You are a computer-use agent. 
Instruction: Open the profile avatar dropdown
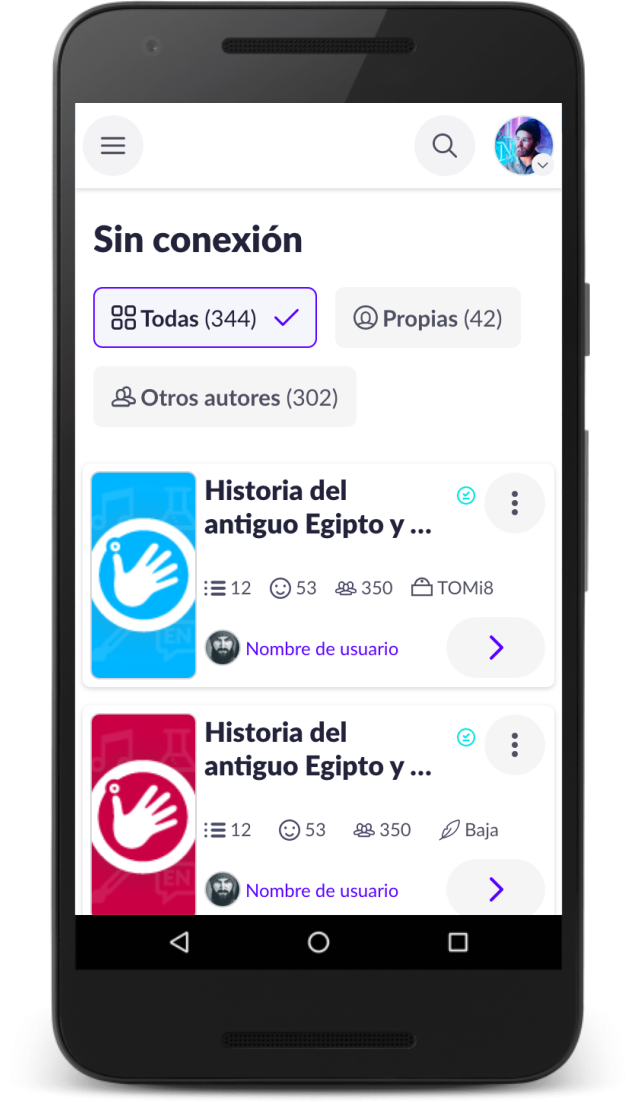coord(524,146)
